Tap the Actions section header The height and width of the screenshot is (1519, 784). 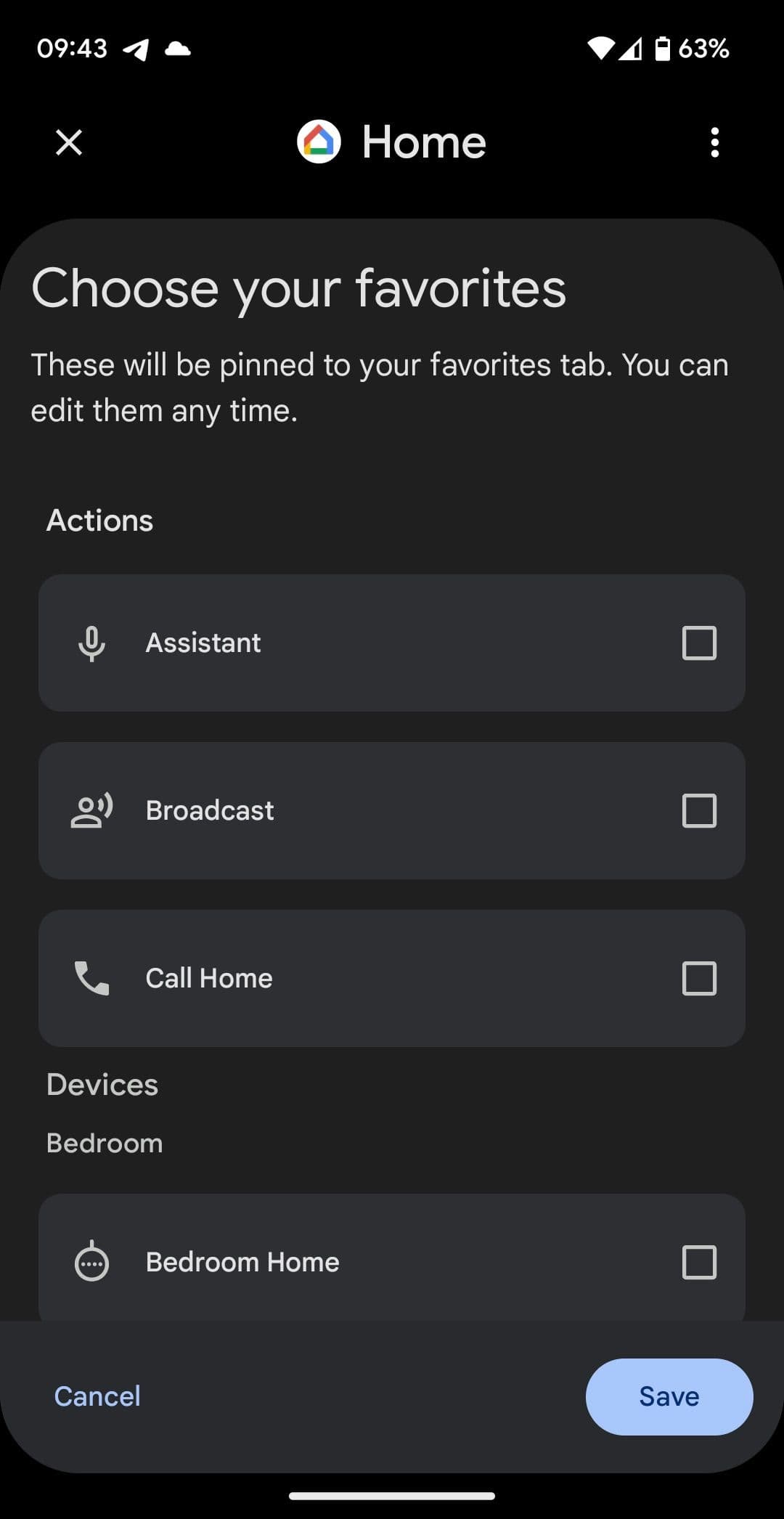[99, 520]
